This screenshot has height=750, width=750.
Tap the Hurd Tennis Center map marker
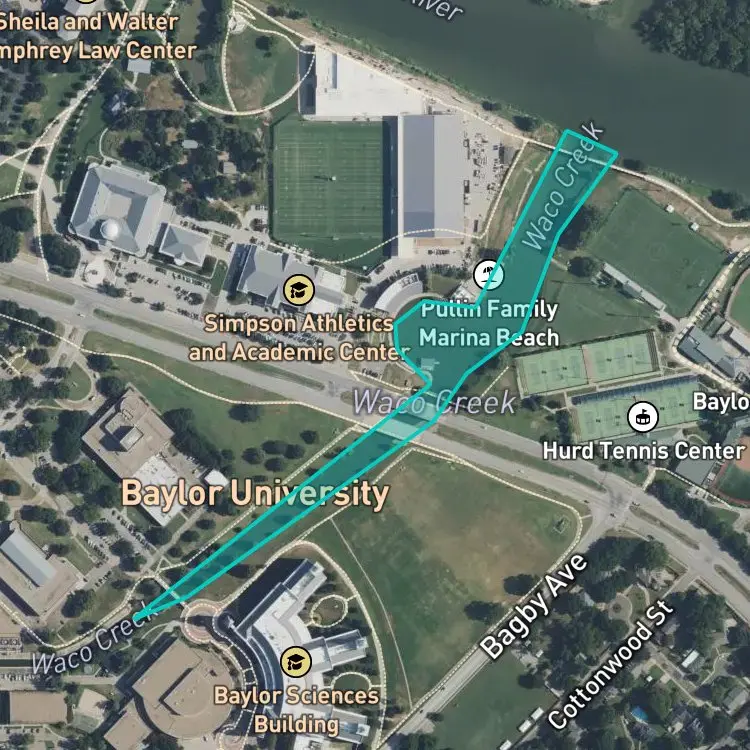coord(643,417)
